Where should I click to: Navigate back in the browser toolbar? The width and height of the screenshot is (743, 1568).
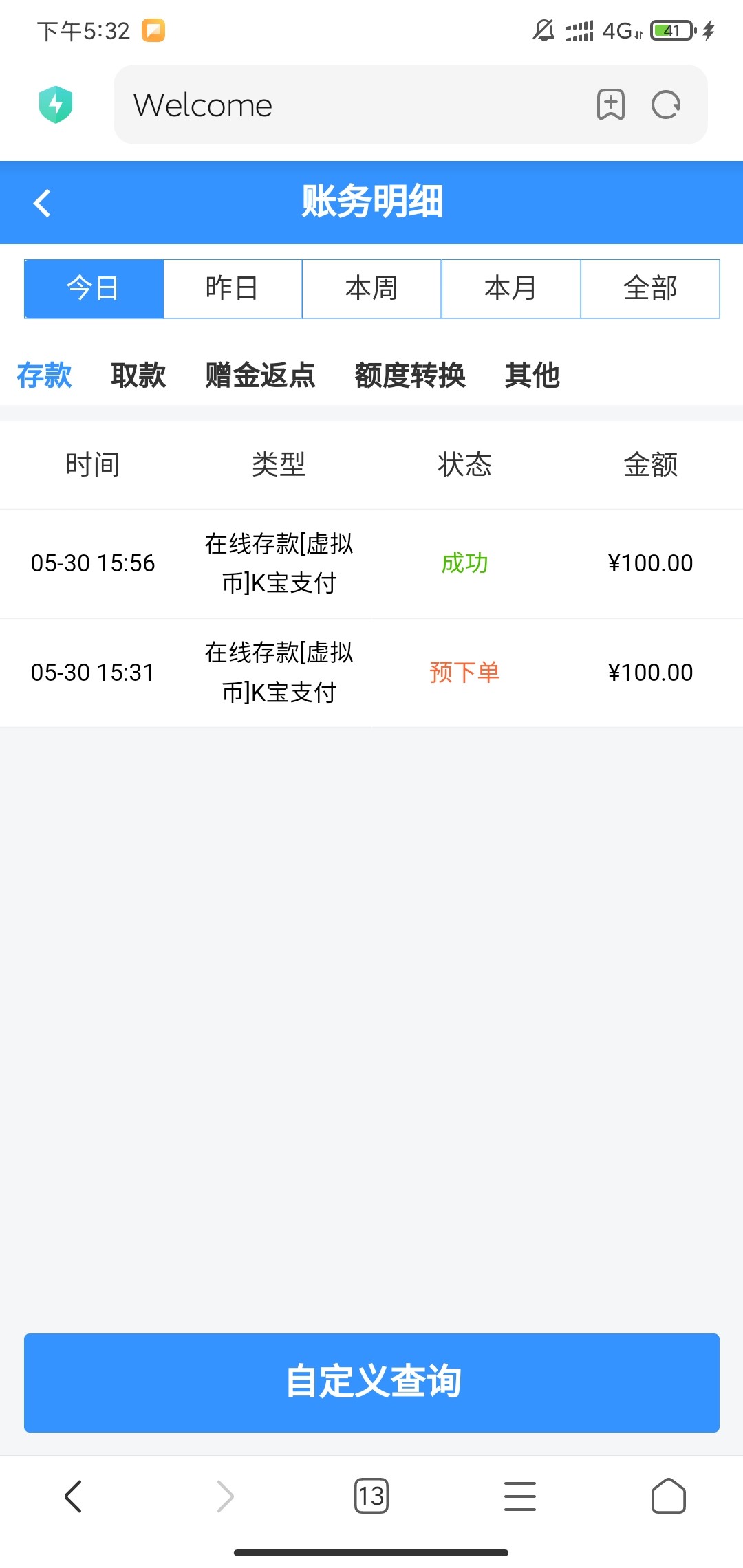click(74, 1496)
